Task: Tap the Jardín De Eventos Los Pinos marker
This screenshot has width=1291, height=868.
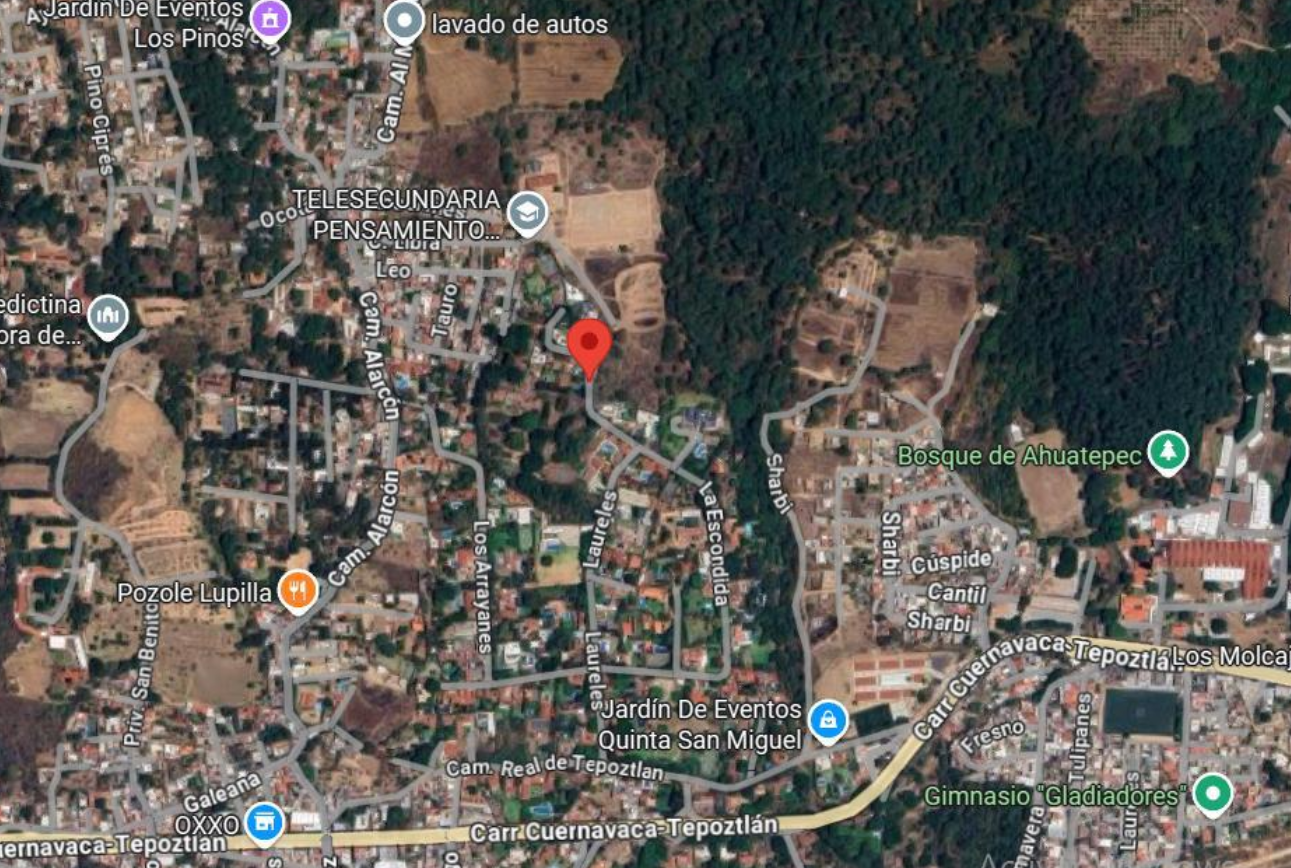Action: (270, 18)
